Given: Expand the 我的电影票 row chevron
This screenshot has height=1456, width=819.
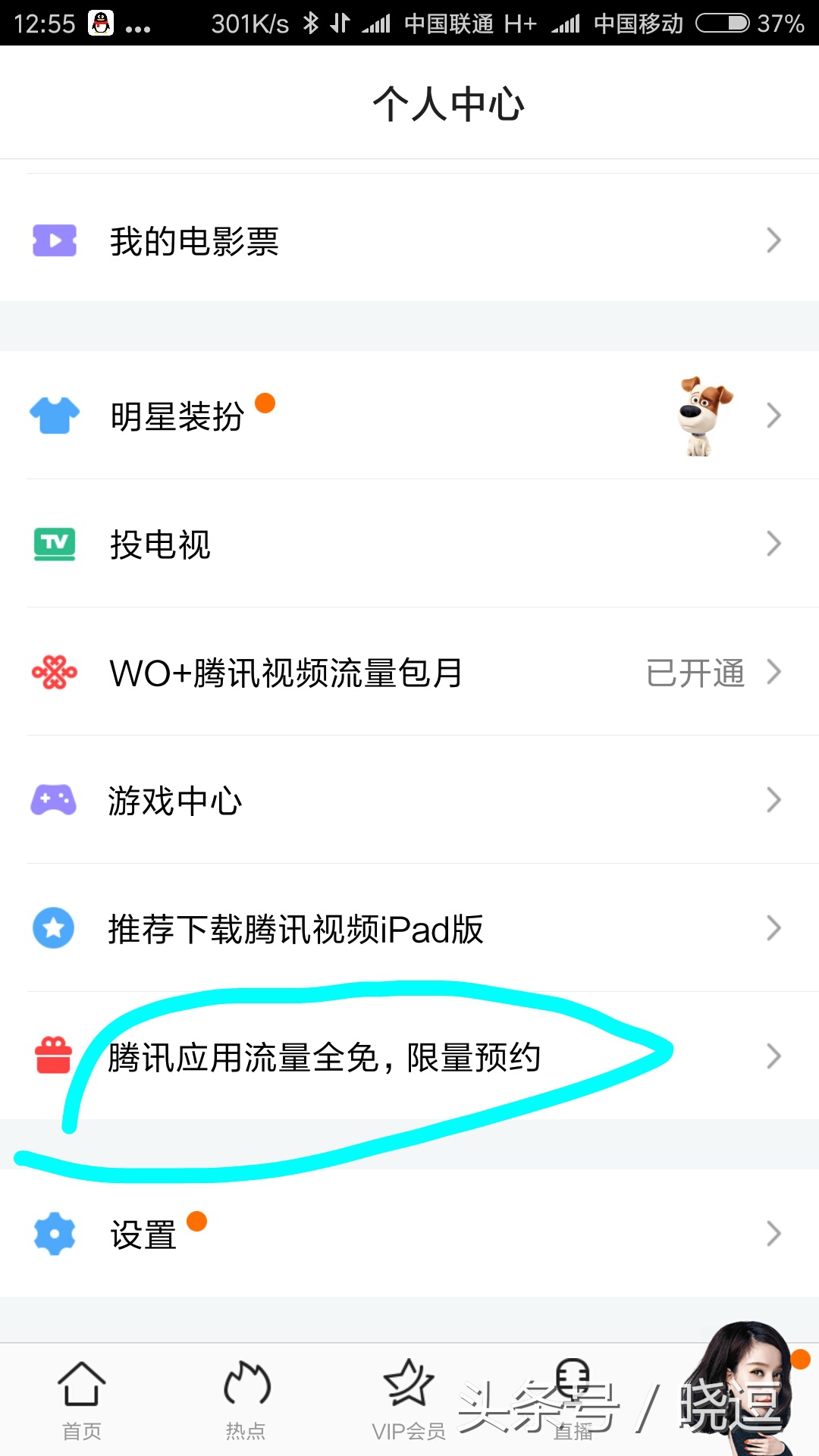Looking at the screenshot, I should pos(773,240).
